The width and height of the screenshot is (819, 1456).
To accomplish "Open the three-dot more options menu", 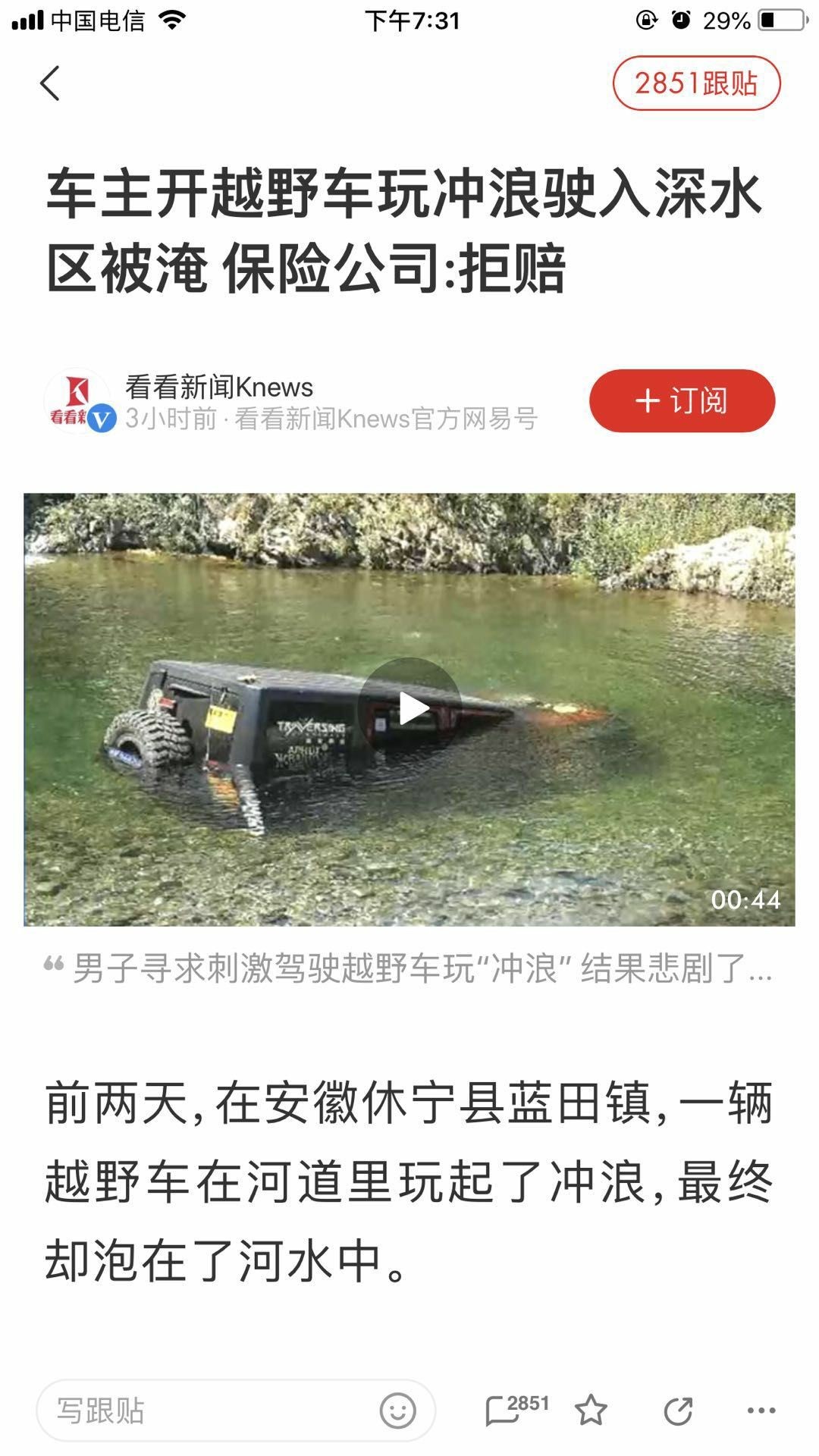I will [x=761, y=1410].
